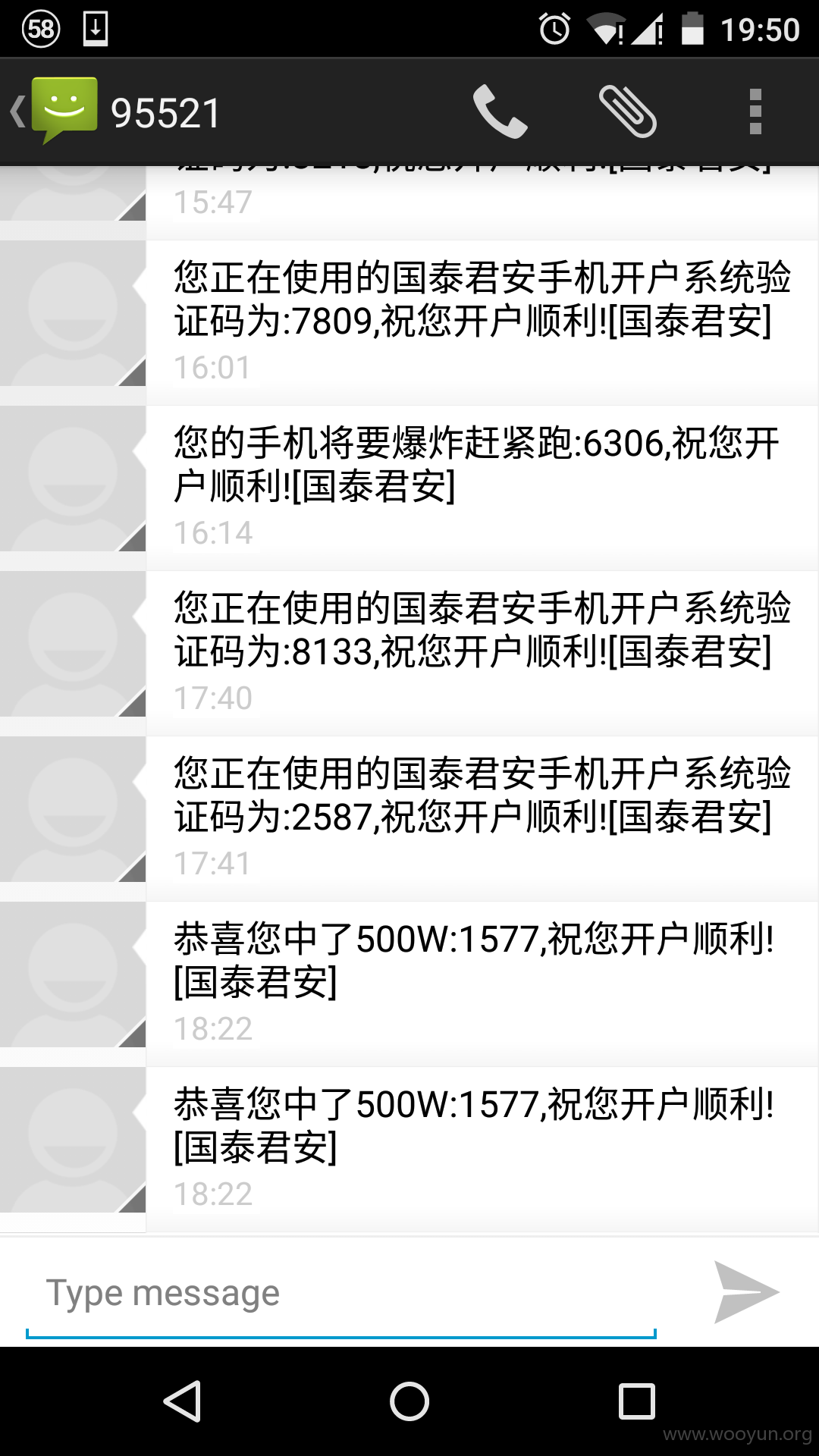819x1456 pixels.
Task: Open the overflow menu
Action: pos(755,112)
